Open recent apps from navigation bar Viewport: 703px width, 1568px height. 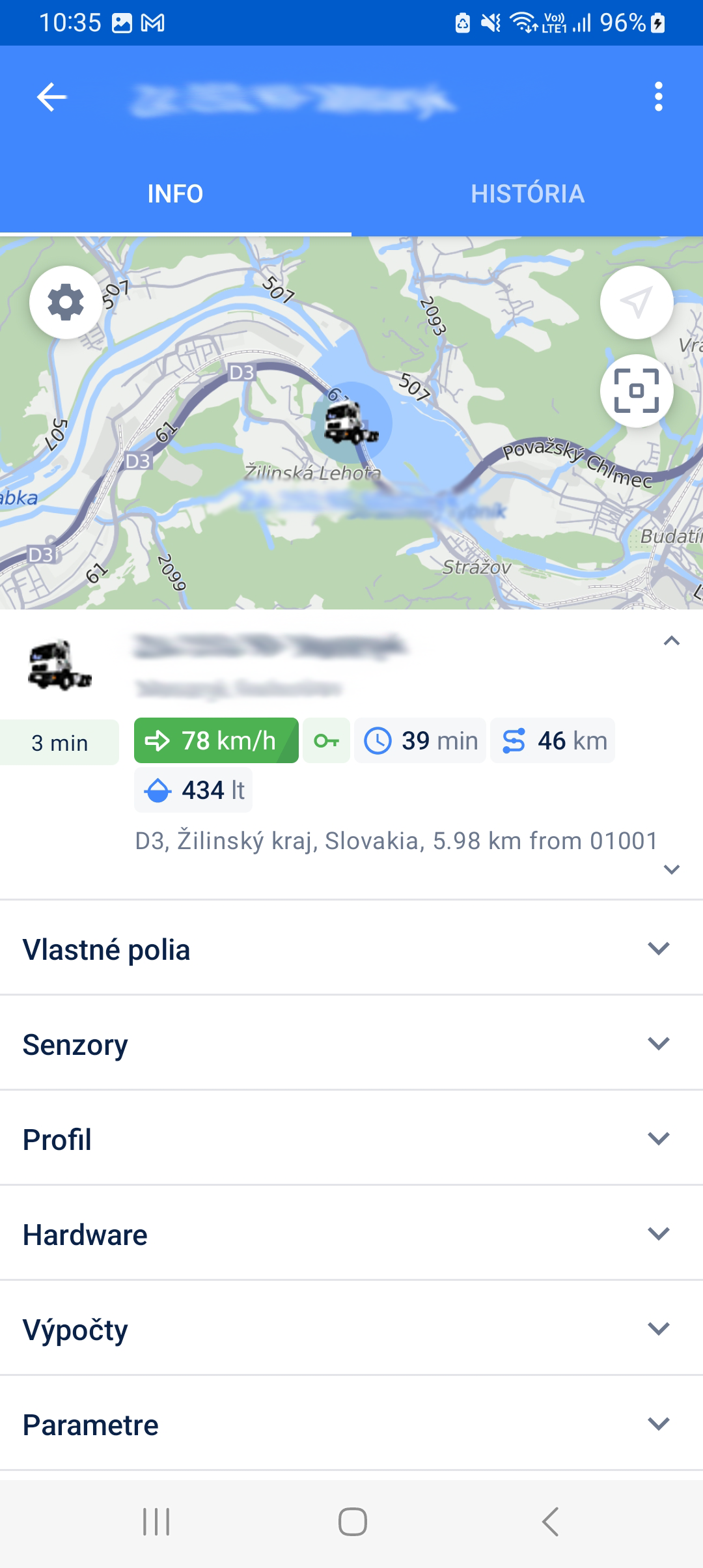(156, 1522)
